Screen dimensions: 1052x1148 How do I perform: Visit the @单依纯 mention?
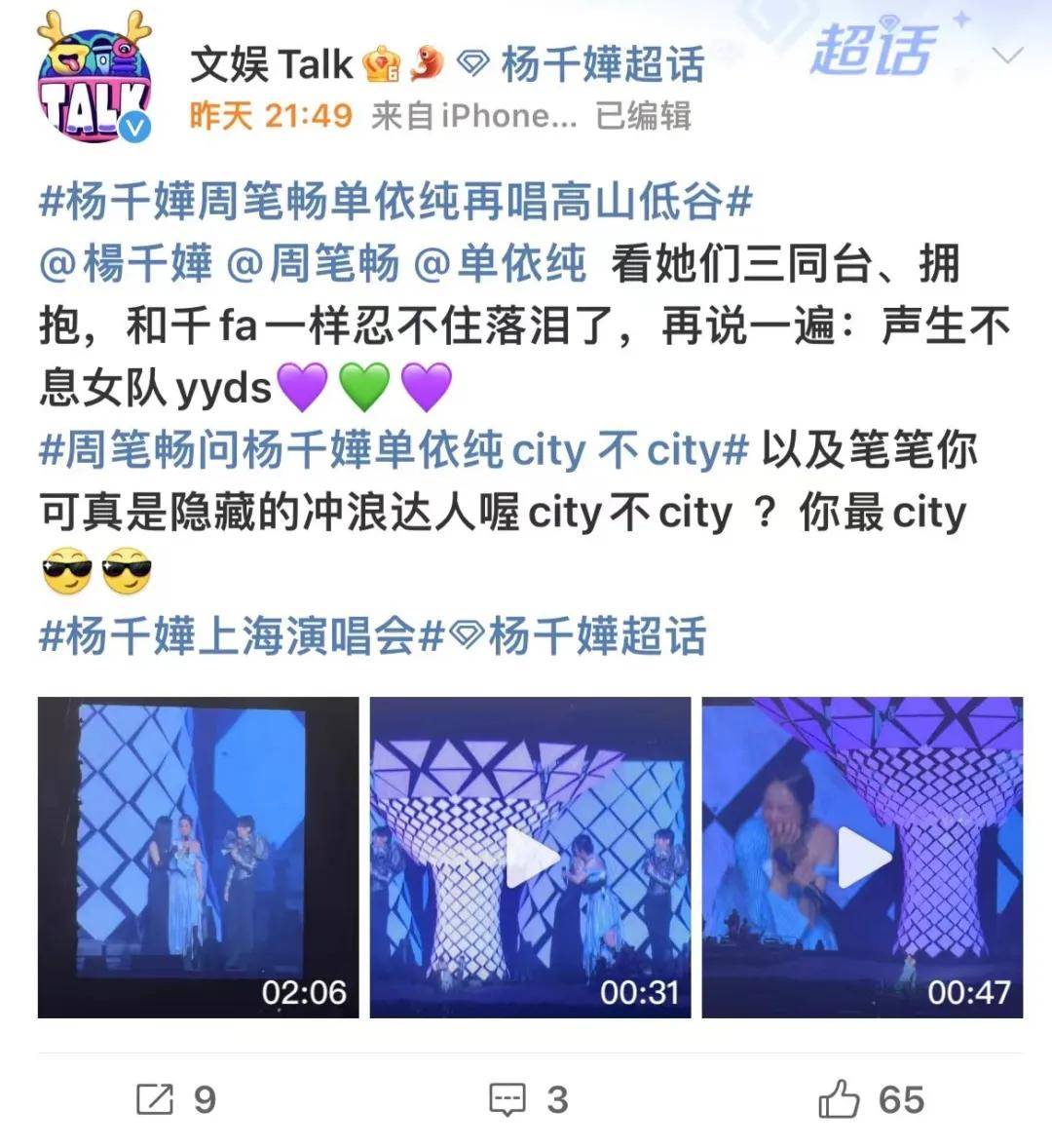coord(501,264)
